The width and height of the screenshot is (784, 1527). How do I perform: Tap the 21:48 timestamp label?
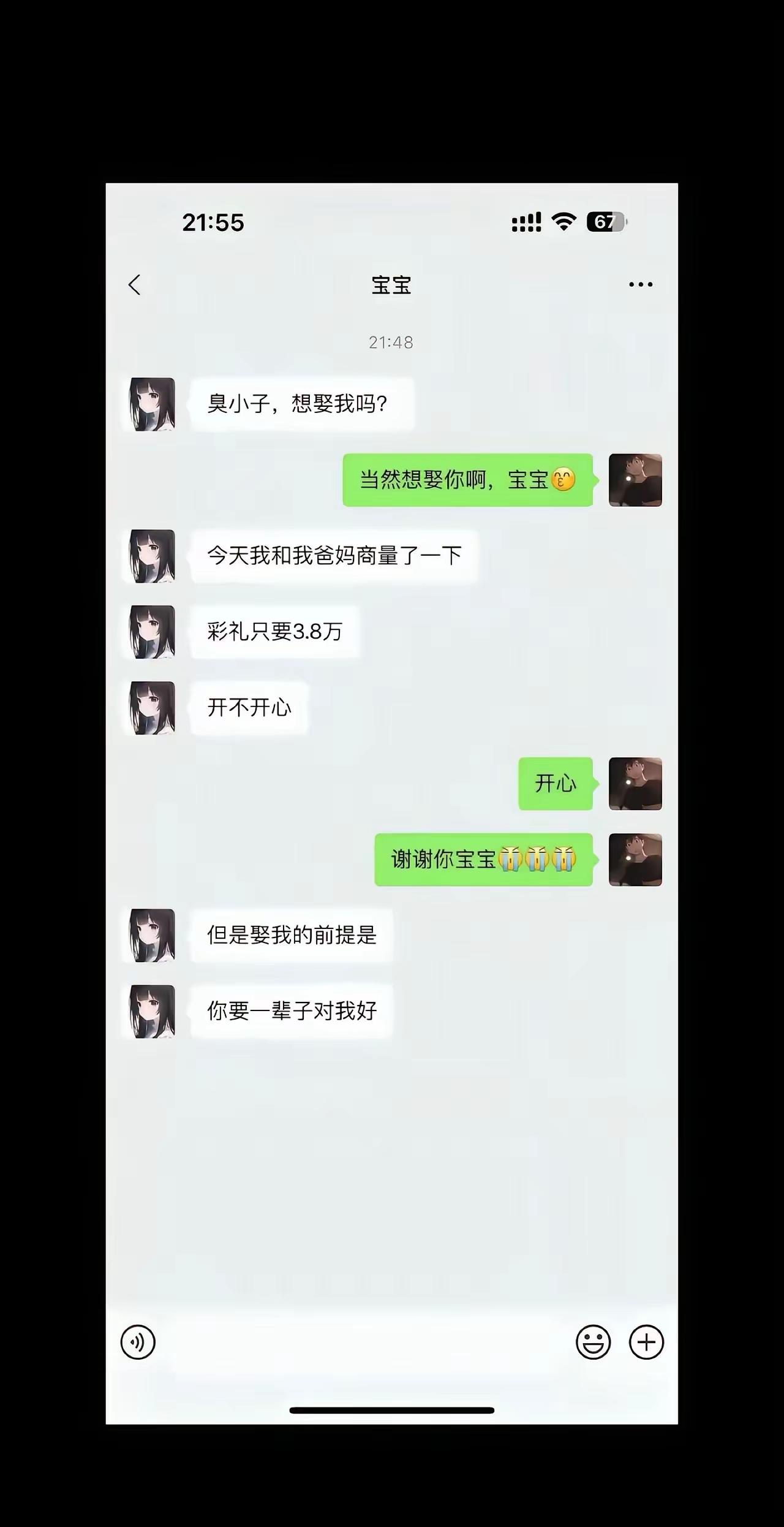point(391,343)
